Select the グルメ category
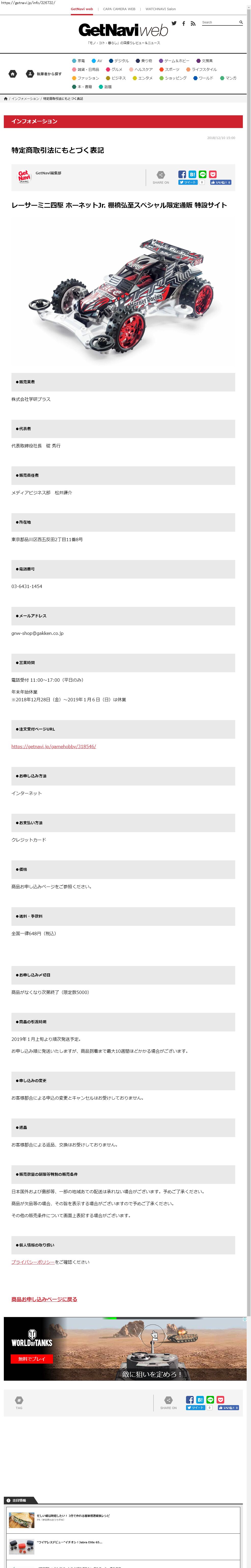The width and height of the screenshot is (251, 1568). tap(114, 69)
